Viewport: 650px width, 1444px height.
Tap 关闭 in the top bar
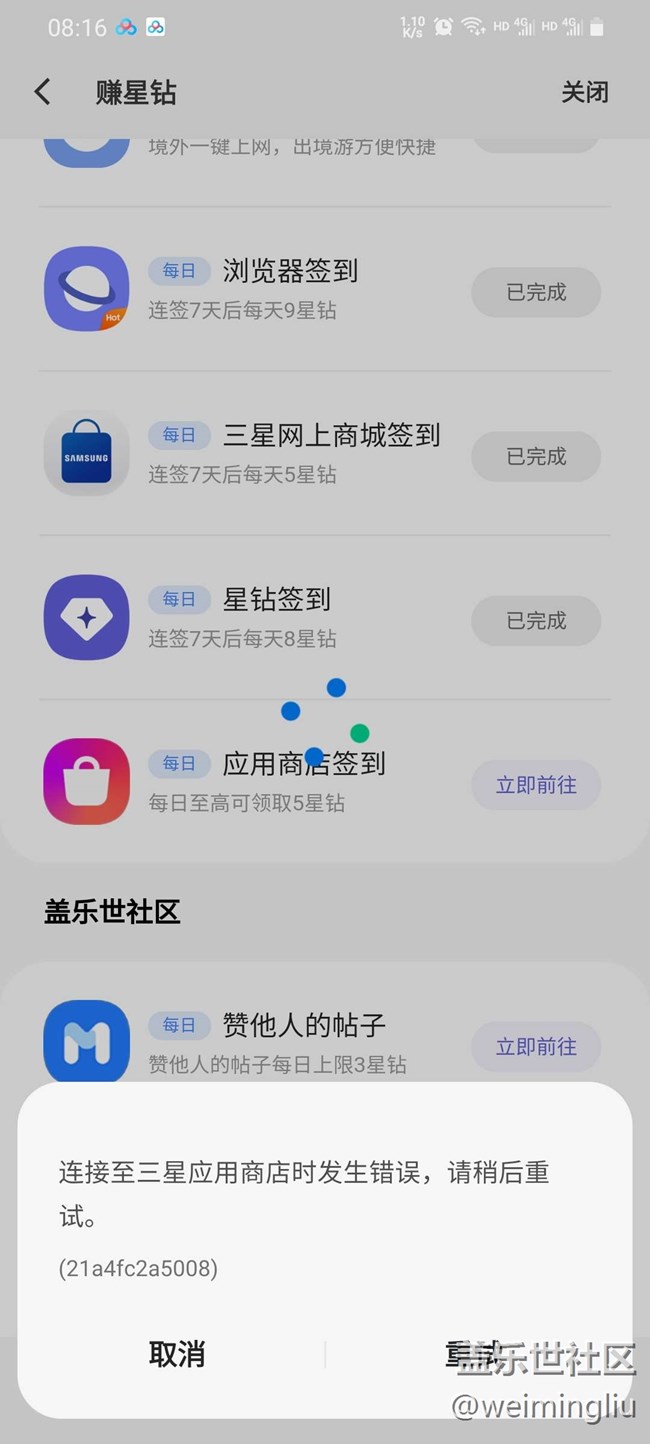584,92
